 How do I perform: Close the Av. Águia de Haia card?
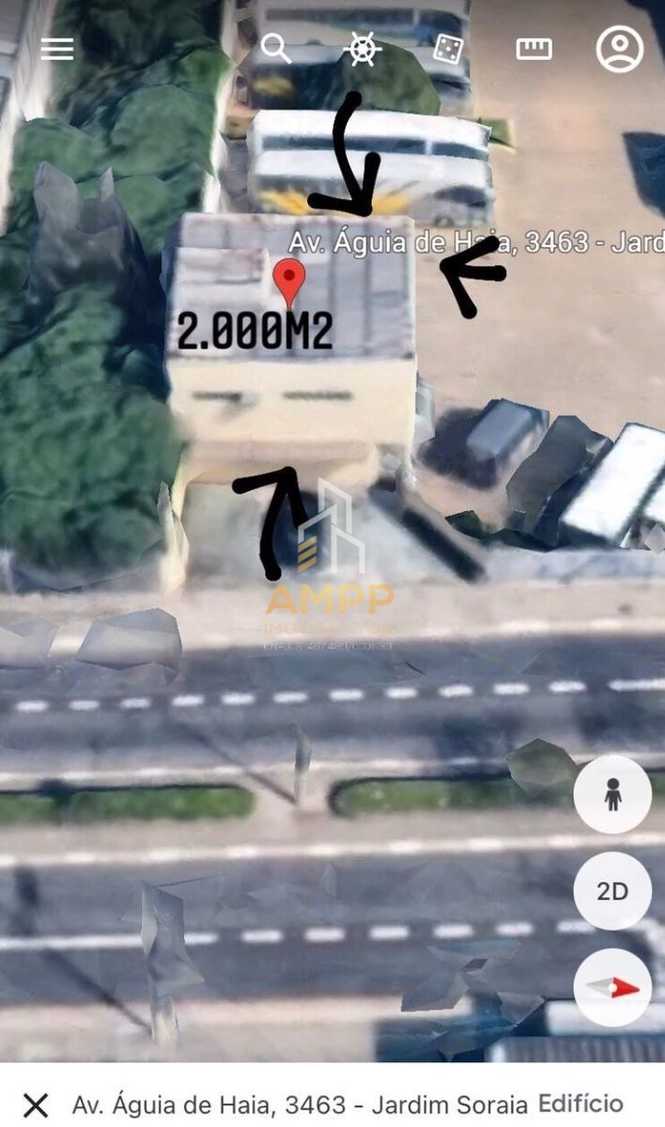coord(36,1105)
